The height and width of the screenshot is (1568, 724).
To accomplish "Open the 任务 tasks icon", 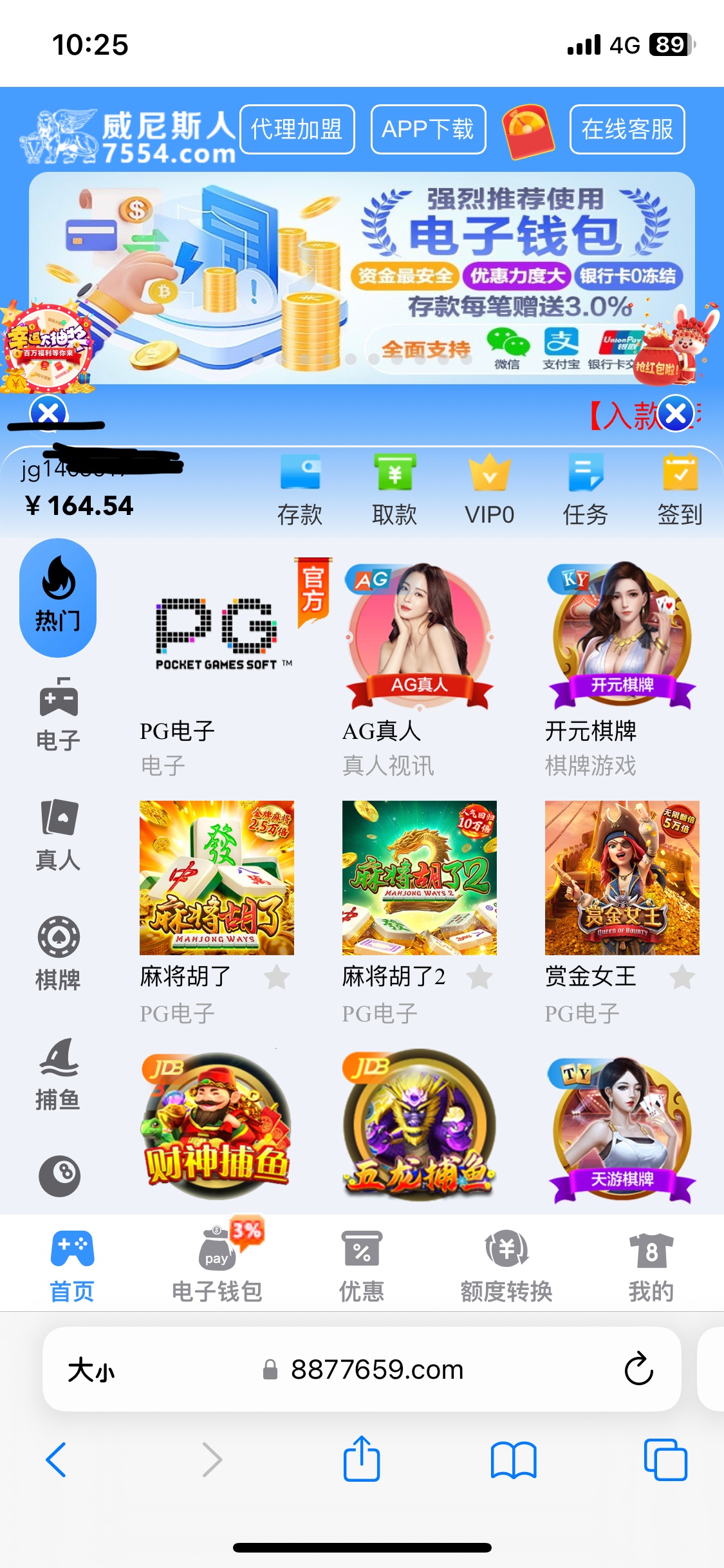I will [584, 486].
